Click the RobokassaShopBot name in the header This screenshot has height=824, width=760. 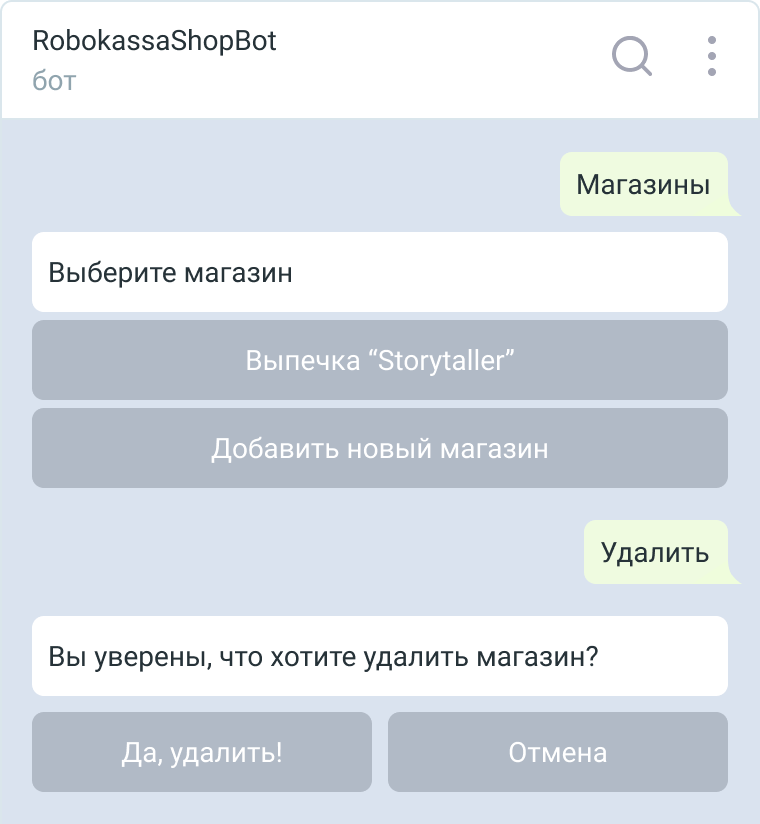click(x=154, y=41)
